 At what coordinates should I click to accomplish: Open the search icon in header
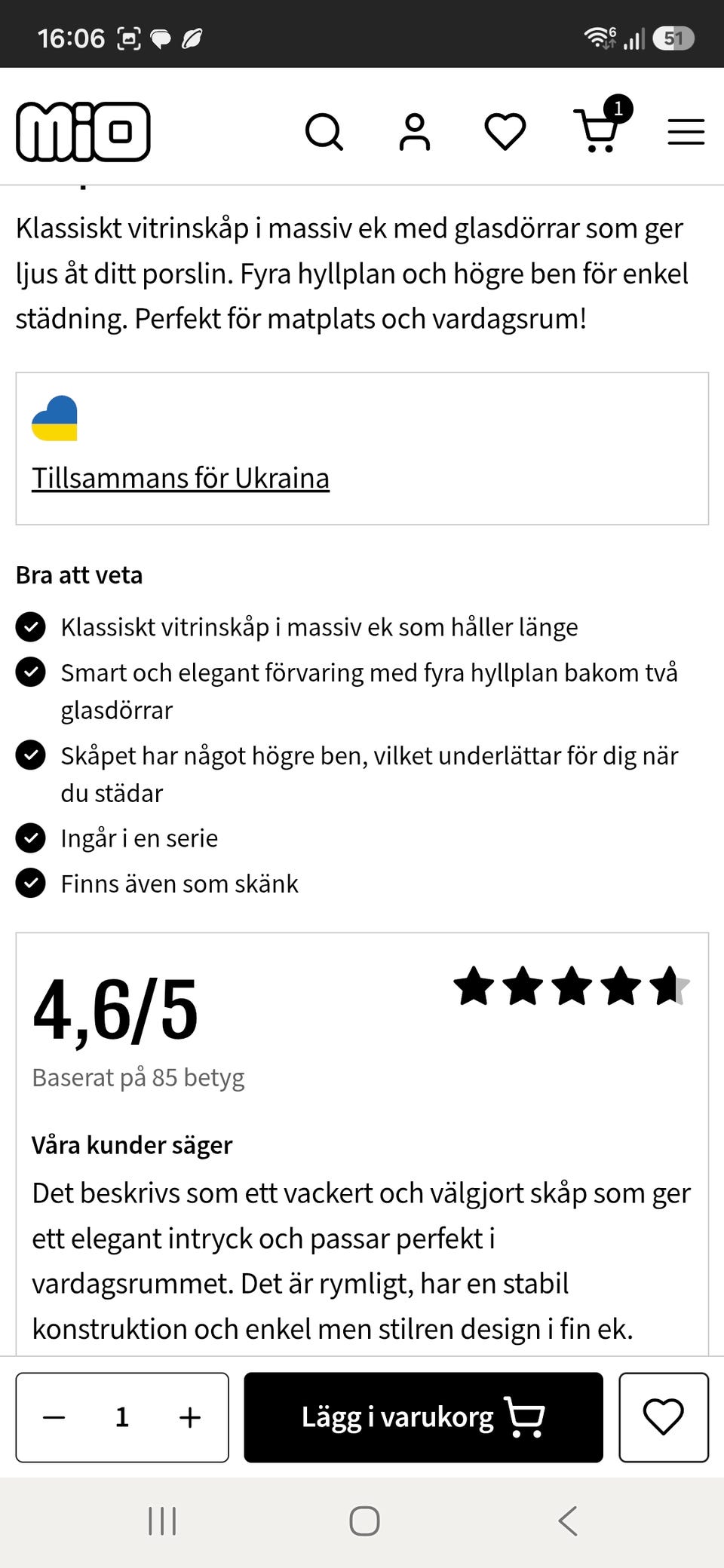tap(324, 132)
